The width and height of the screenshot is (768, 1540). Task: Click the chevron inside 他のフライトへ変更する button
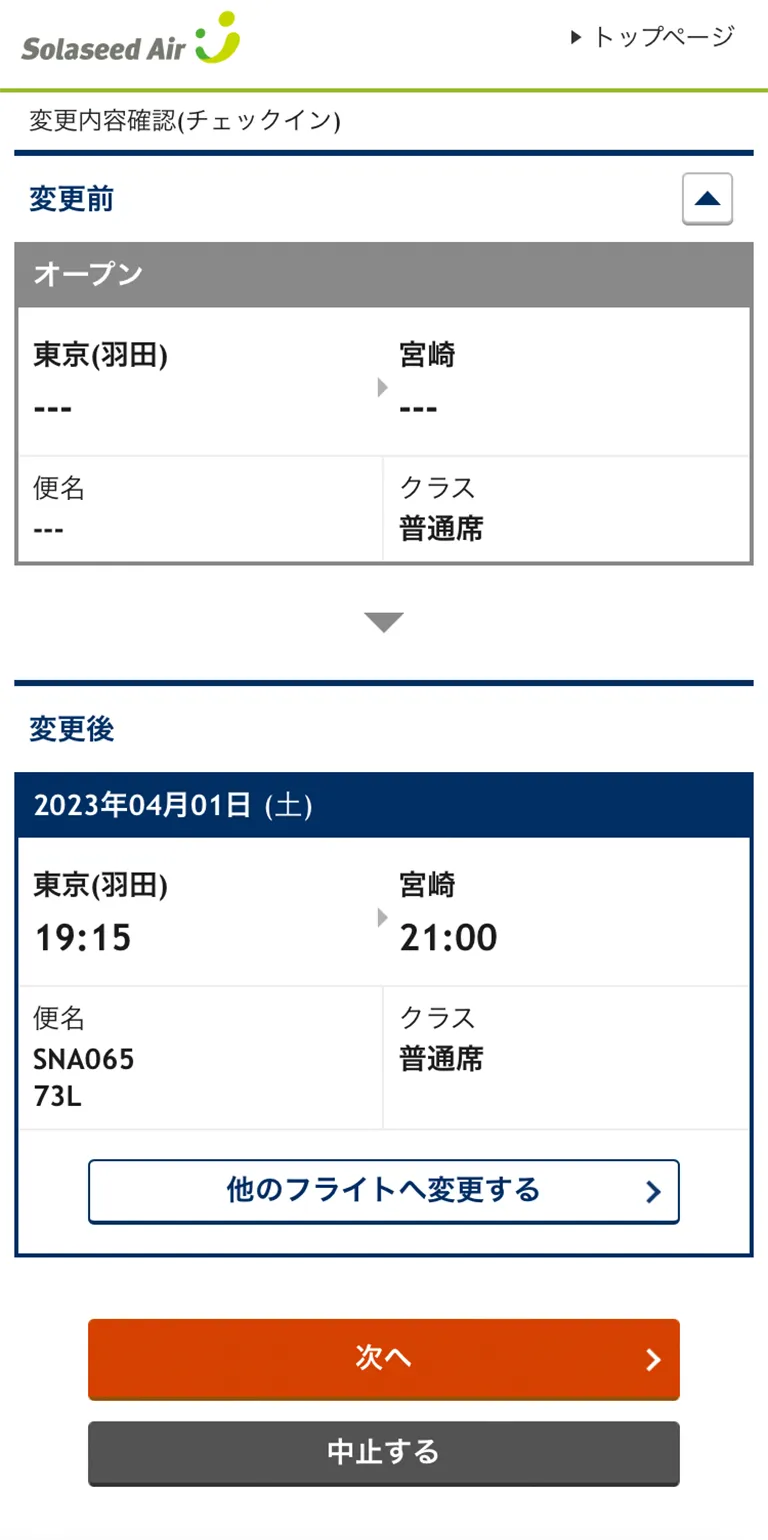pyautogui.click(x=652, y=1191)
